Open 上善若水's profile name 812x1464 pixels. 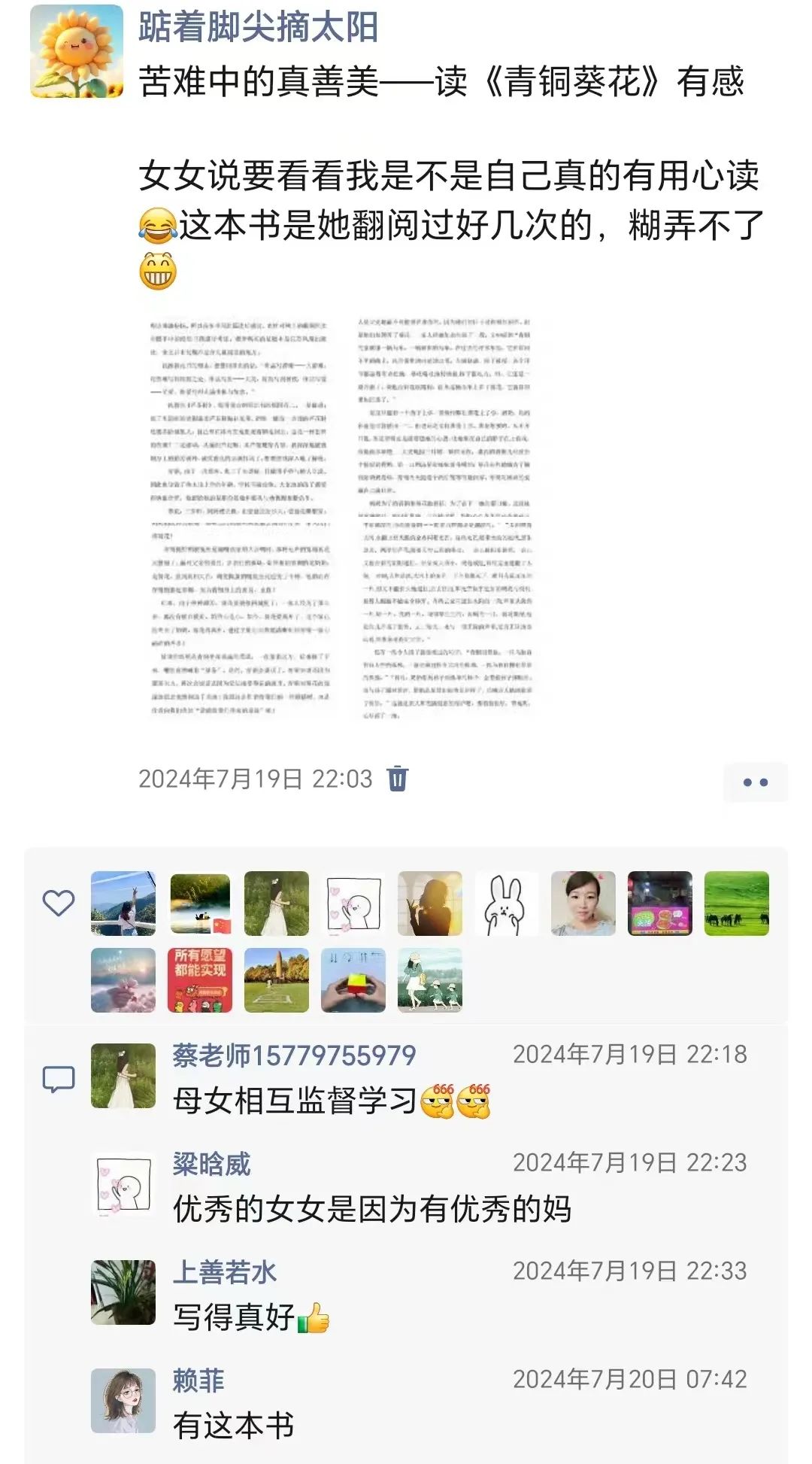pyautogui.click(x=224, y=1272)
